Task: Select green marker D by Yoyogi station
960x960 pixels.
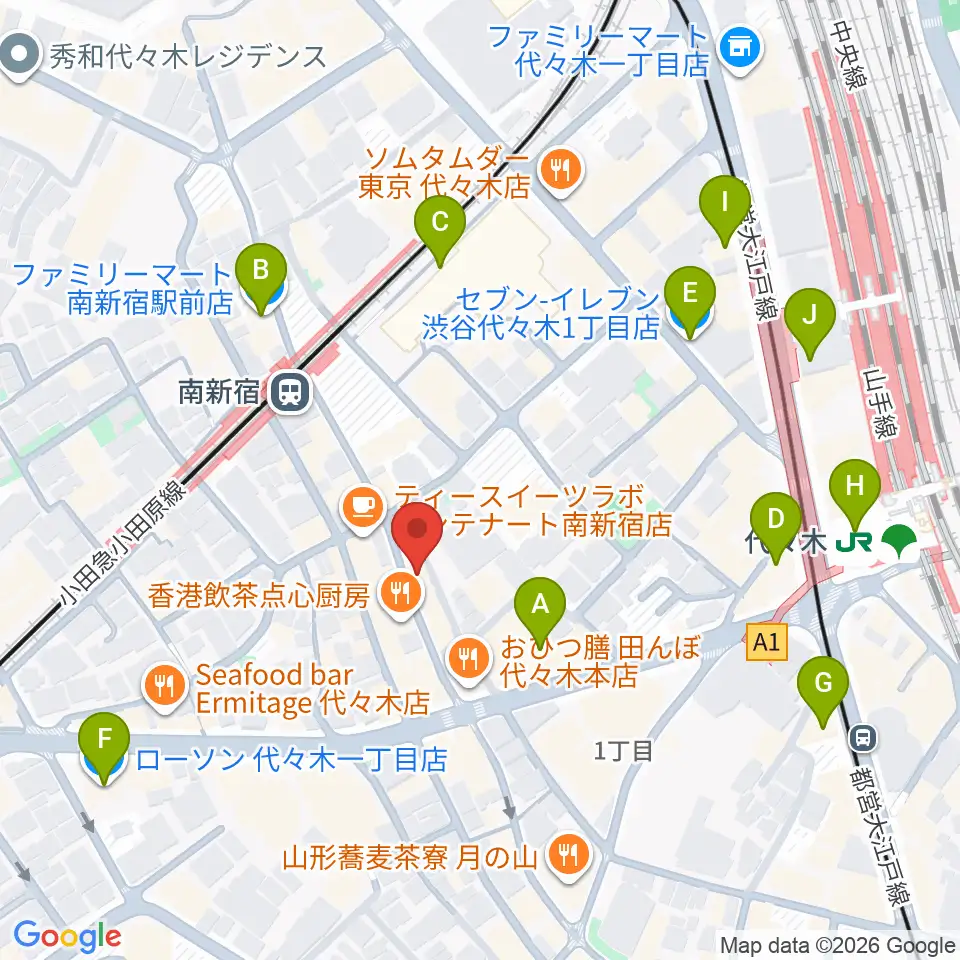Action: 776,527
